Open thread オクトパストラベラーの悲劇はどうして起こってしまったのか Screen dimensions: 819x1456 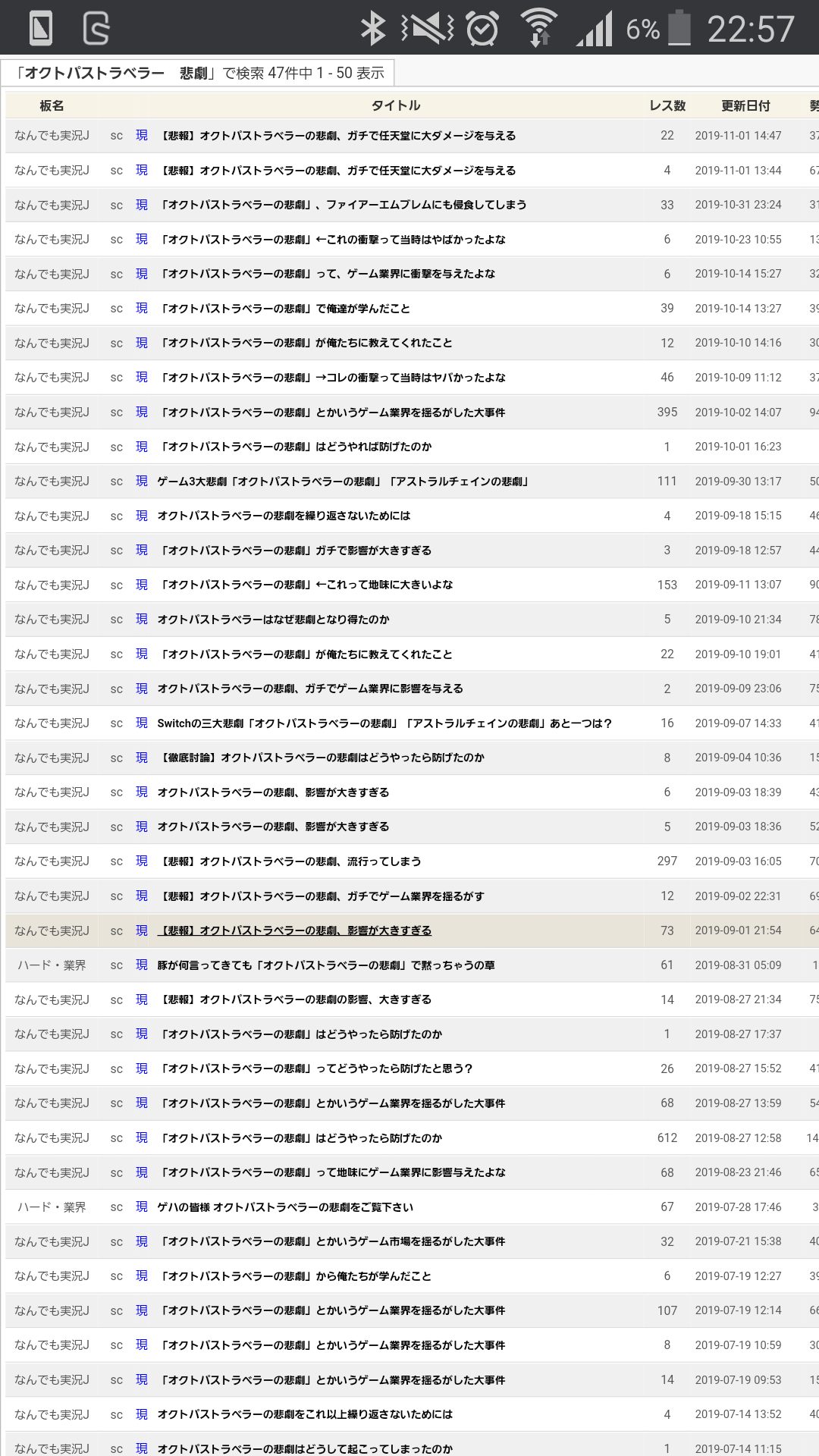coord(305,1448)
